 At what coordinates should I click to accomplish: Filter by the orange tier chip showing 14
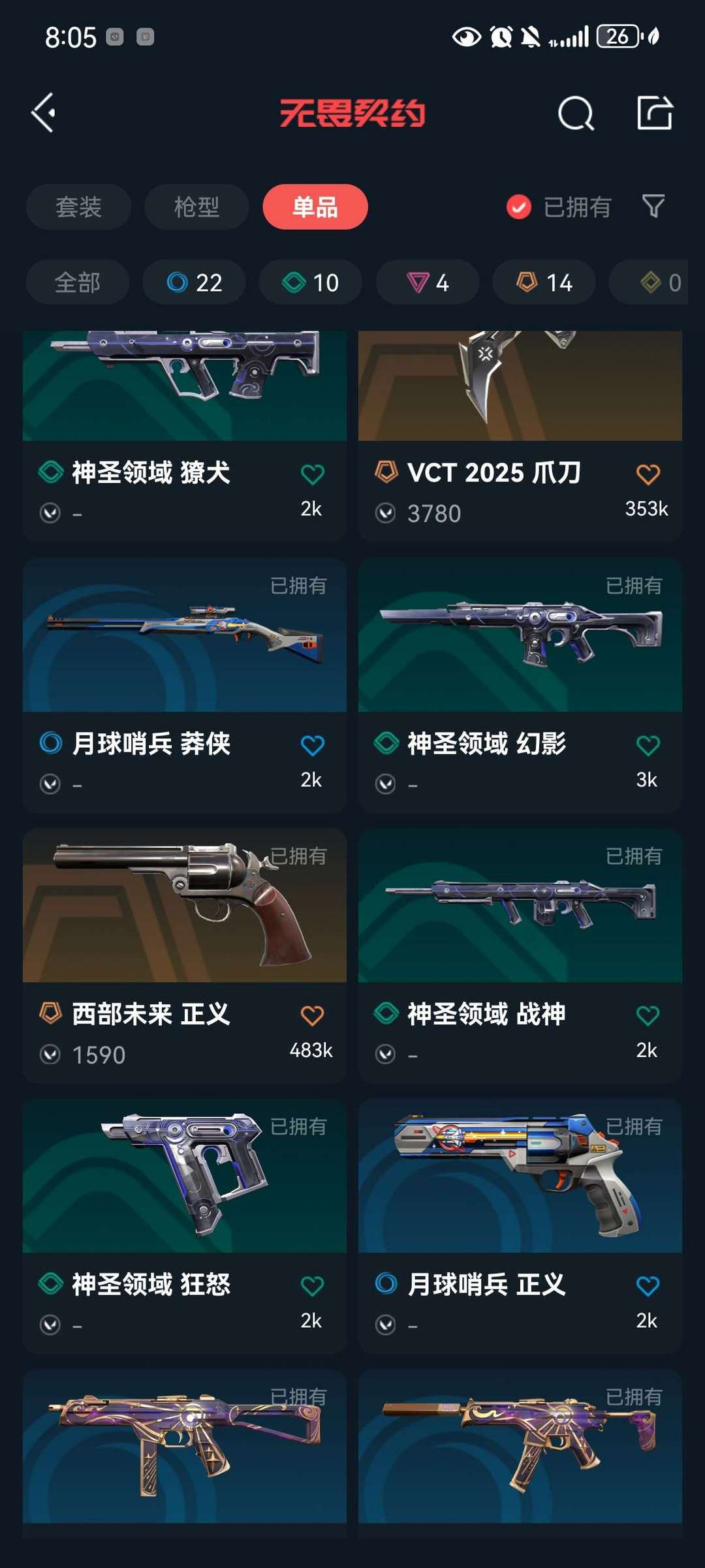click(544, 283)
